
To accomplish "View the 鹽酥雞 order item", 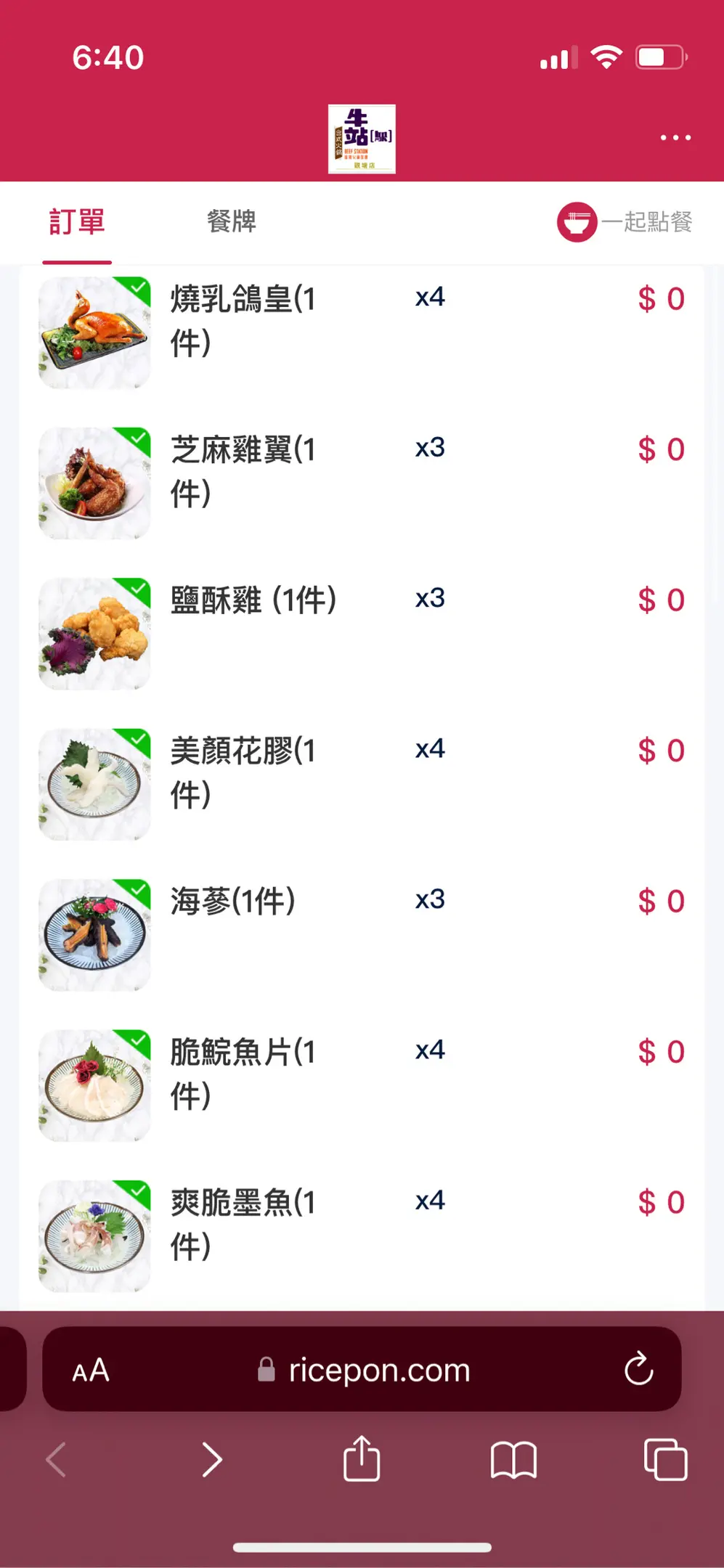I will [x=253, y=600].
